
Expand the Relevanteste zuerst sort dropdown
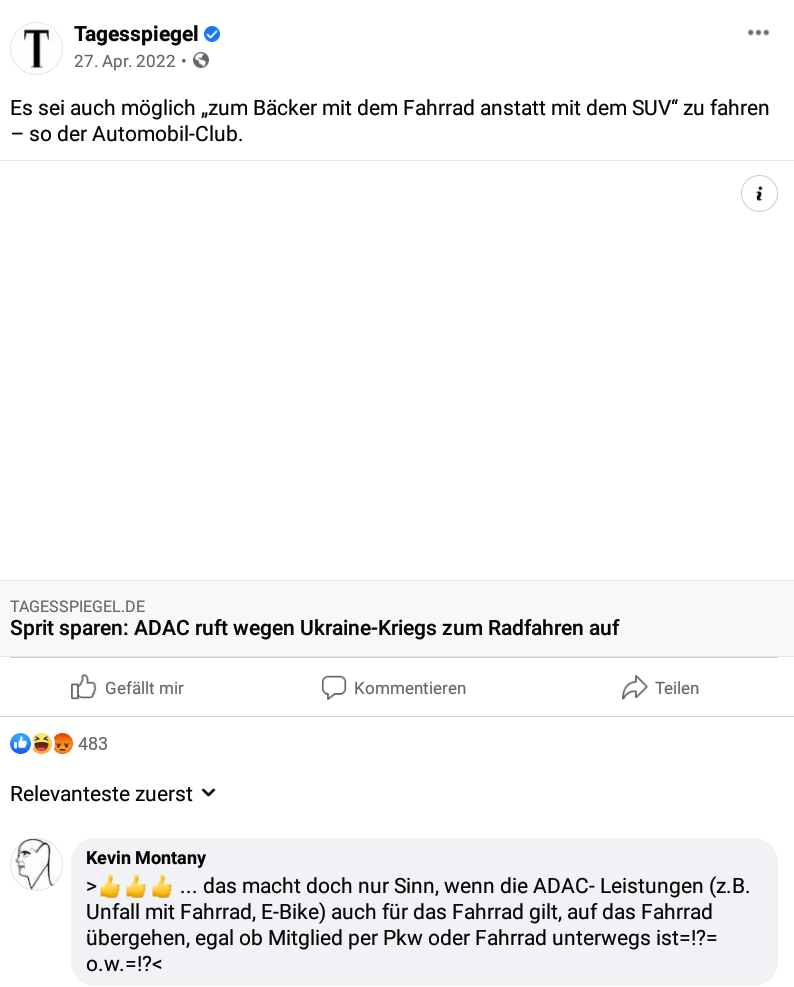pos(113,794)
